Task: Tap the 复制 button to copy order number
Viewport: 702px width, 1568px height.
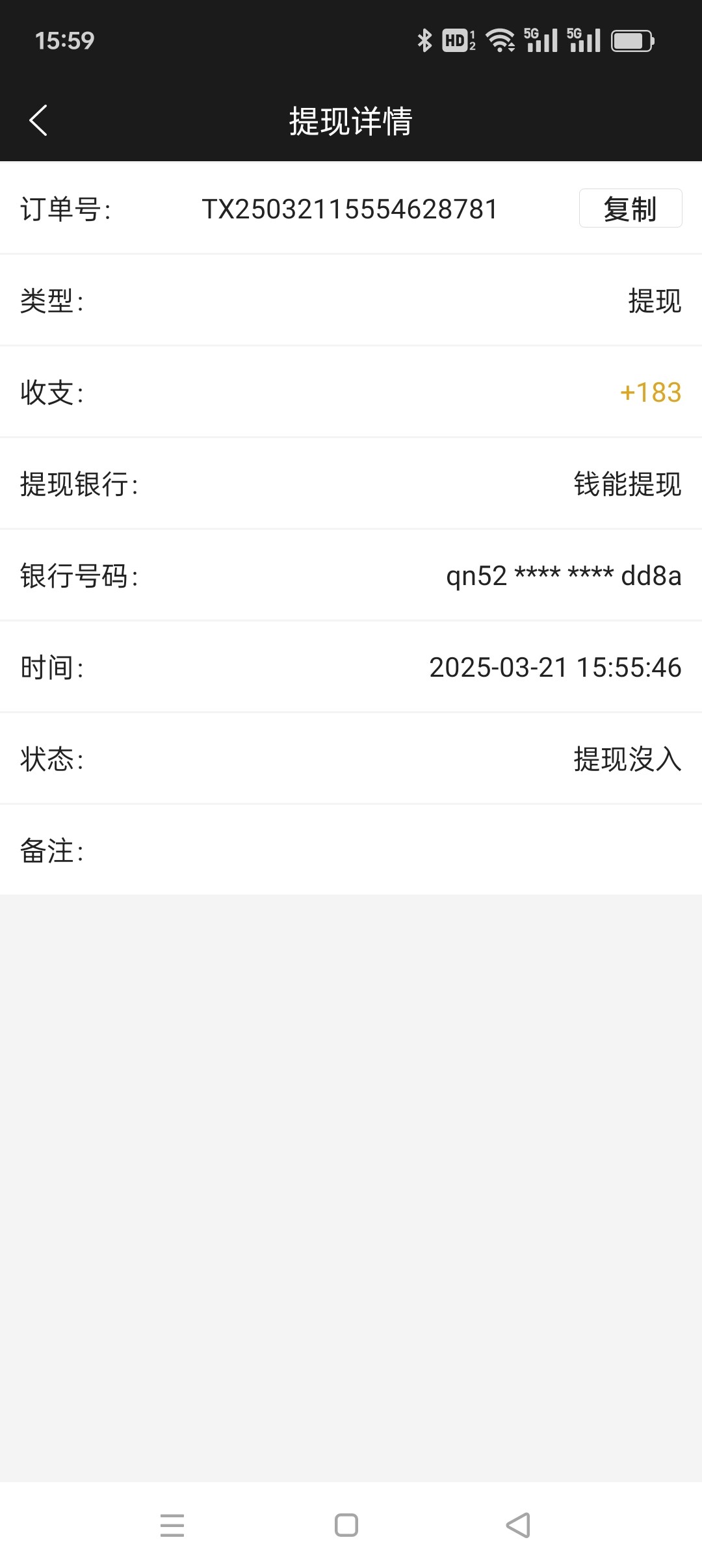Action: coord(629,209)
